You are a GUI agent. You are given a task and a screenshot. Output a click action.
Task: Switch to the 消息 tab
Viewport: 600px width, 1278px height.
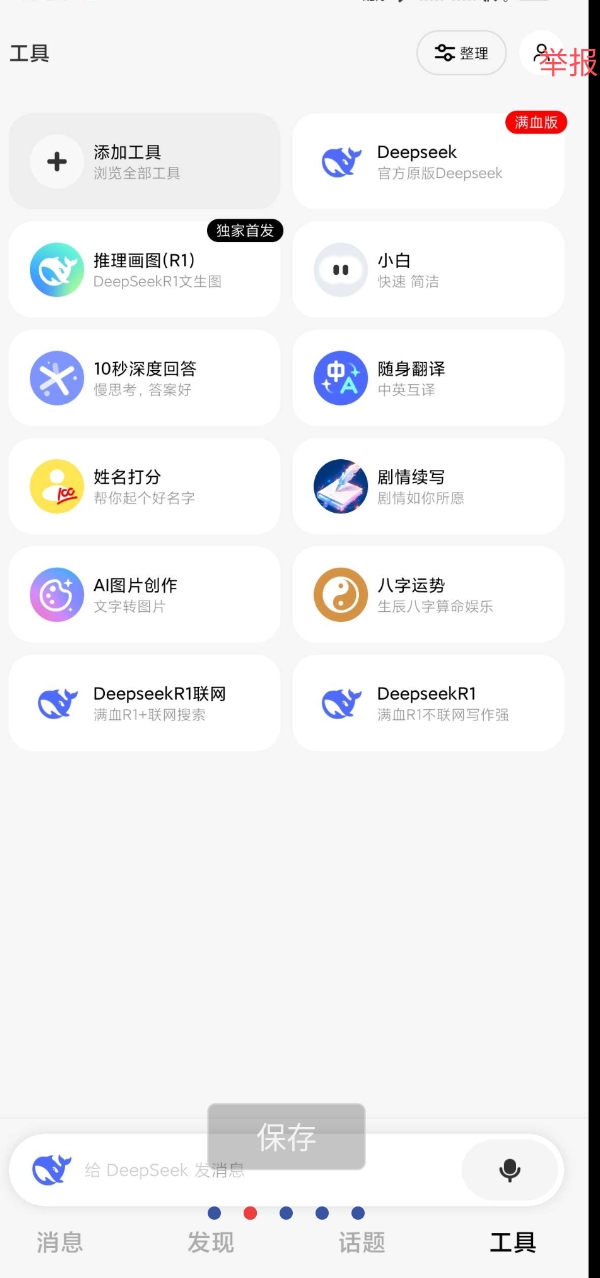click(60, 1243)
